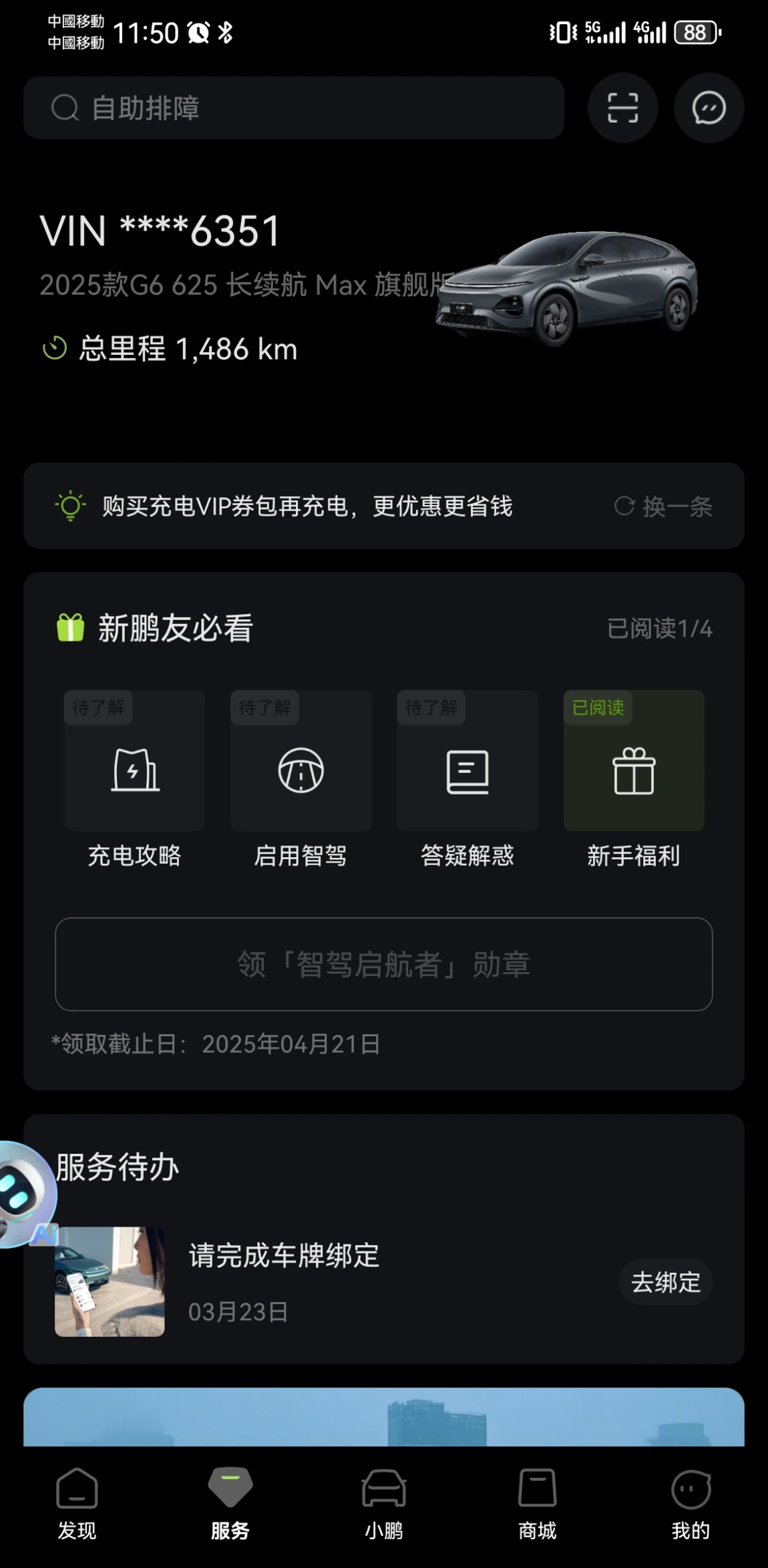The width and height of the screenshot is (768, 1568).
Task: Open the customer service chat icon
Action: 709,108
